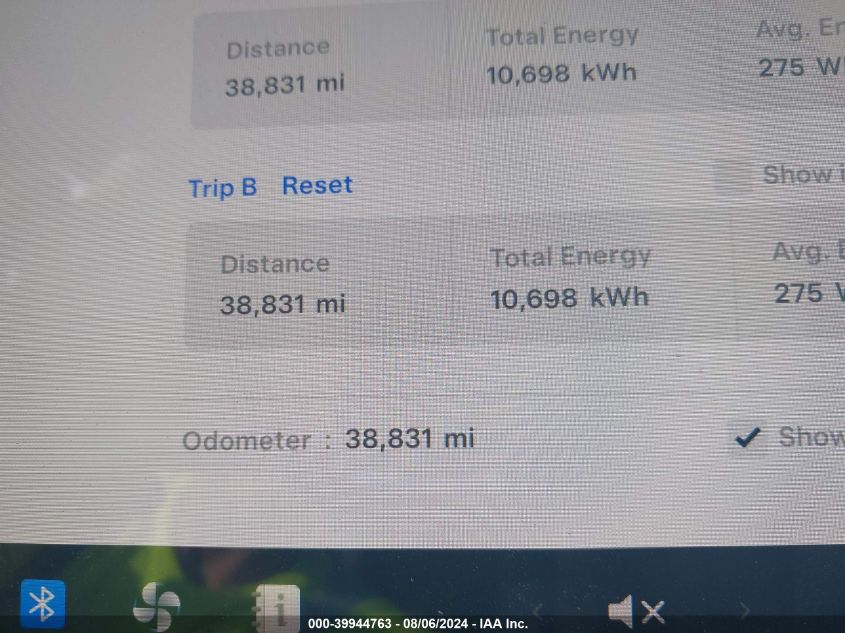Reset the Trip B counter
The height and width of the screenshot is (633, 845).
(x=317, y=185)
